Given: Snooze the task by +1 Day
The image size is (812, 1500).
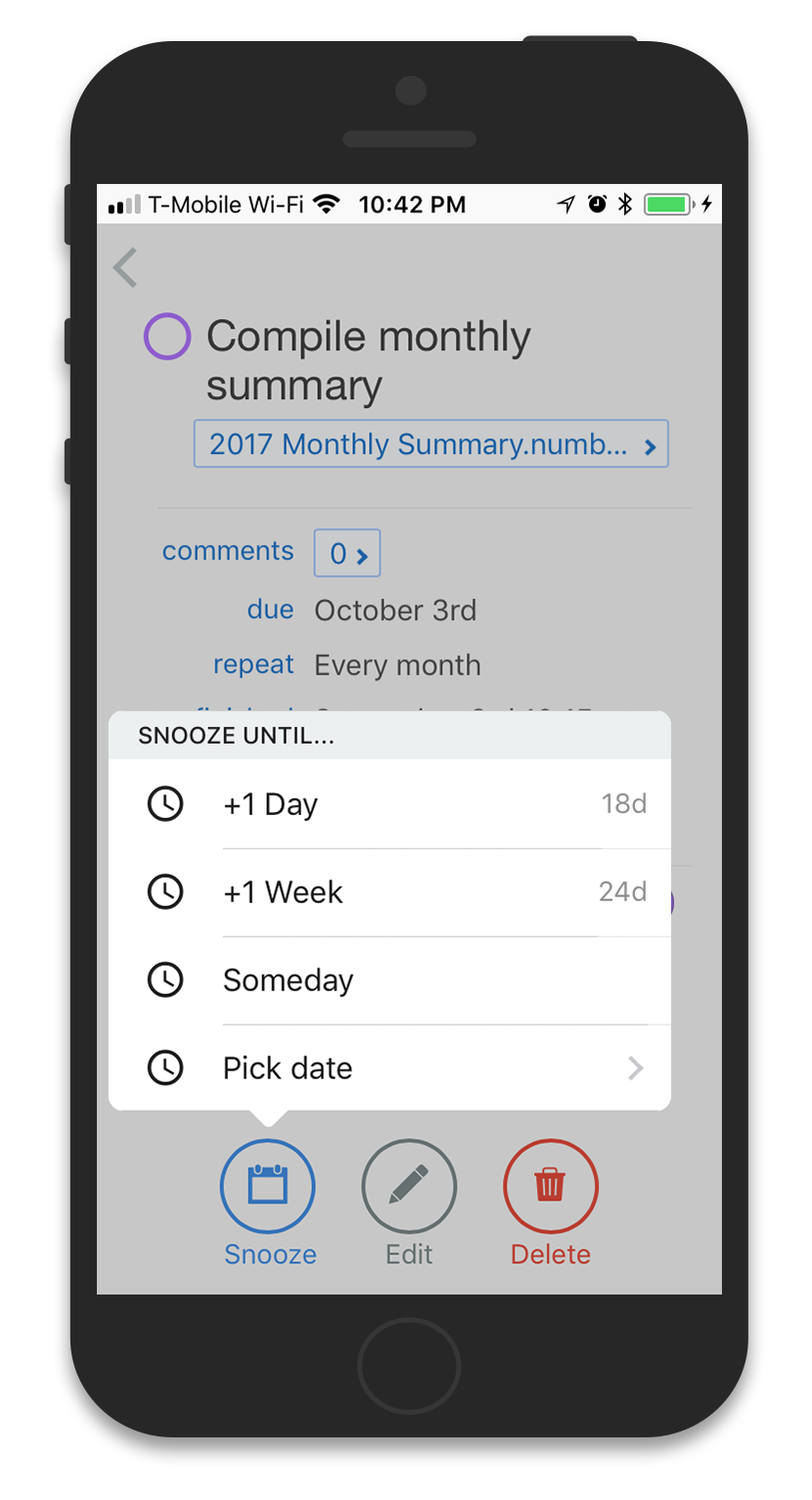Looking at the screenshot, I should tap(389, 804).
